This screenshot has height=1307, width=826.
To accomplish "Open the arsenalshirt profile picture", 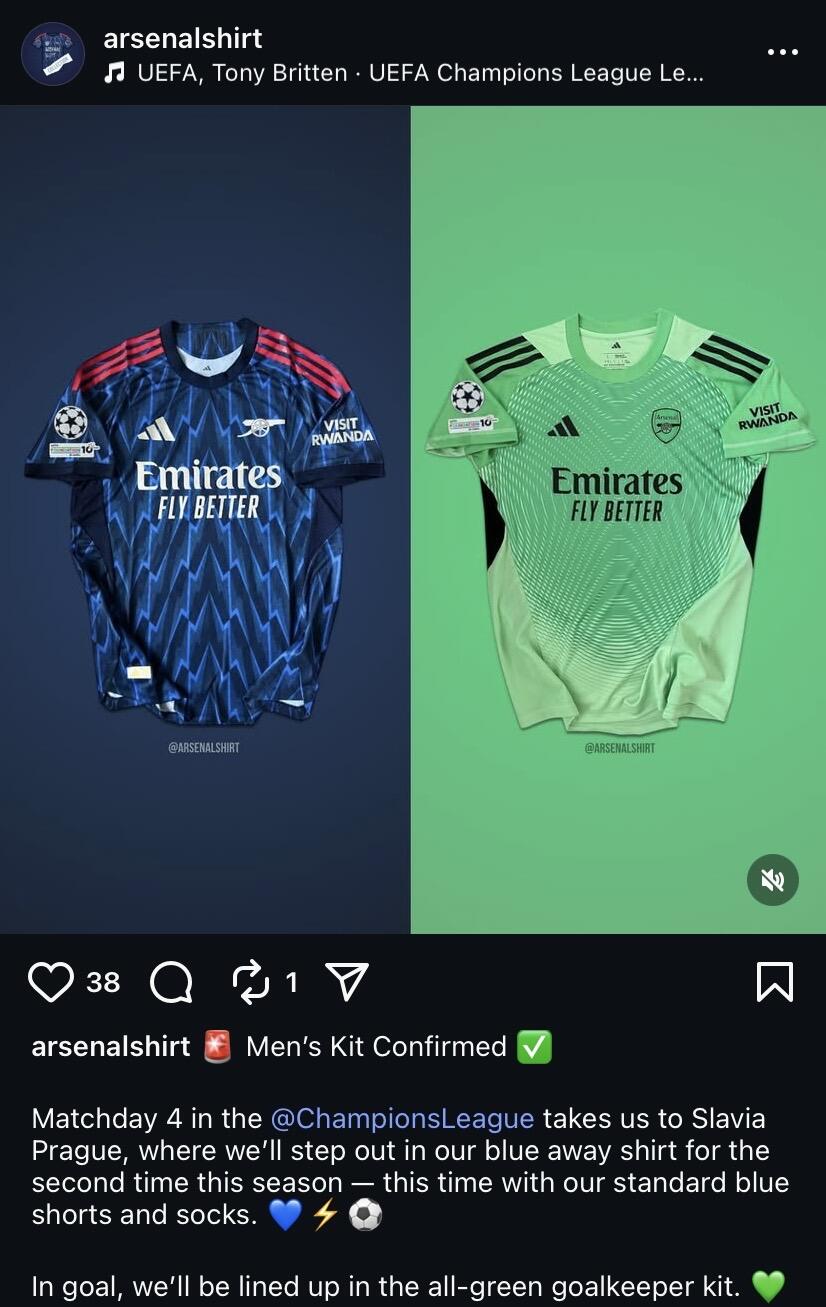I will tap(52, 53).
